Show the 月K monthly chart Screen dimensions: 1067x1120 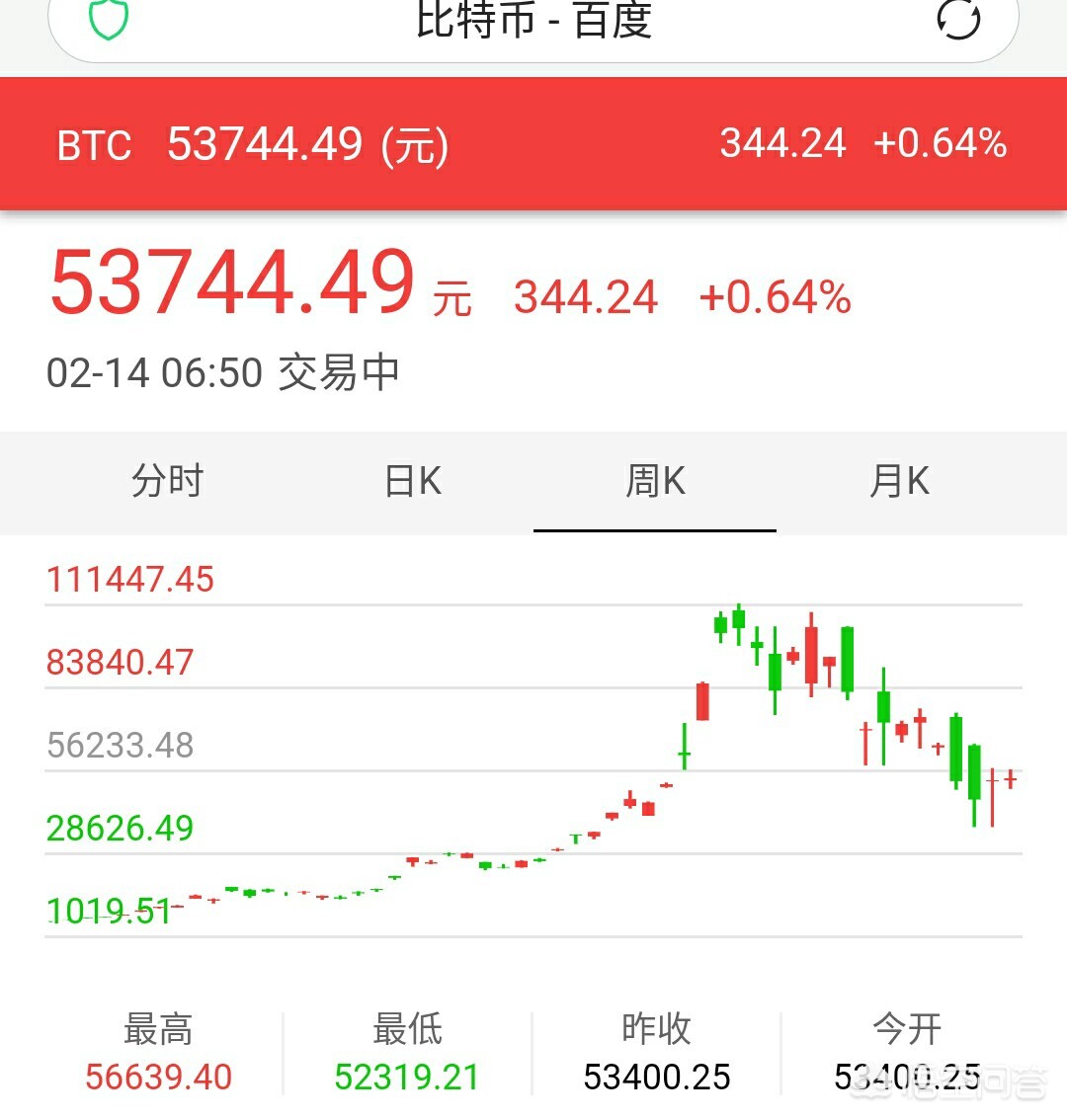(899, 482)
